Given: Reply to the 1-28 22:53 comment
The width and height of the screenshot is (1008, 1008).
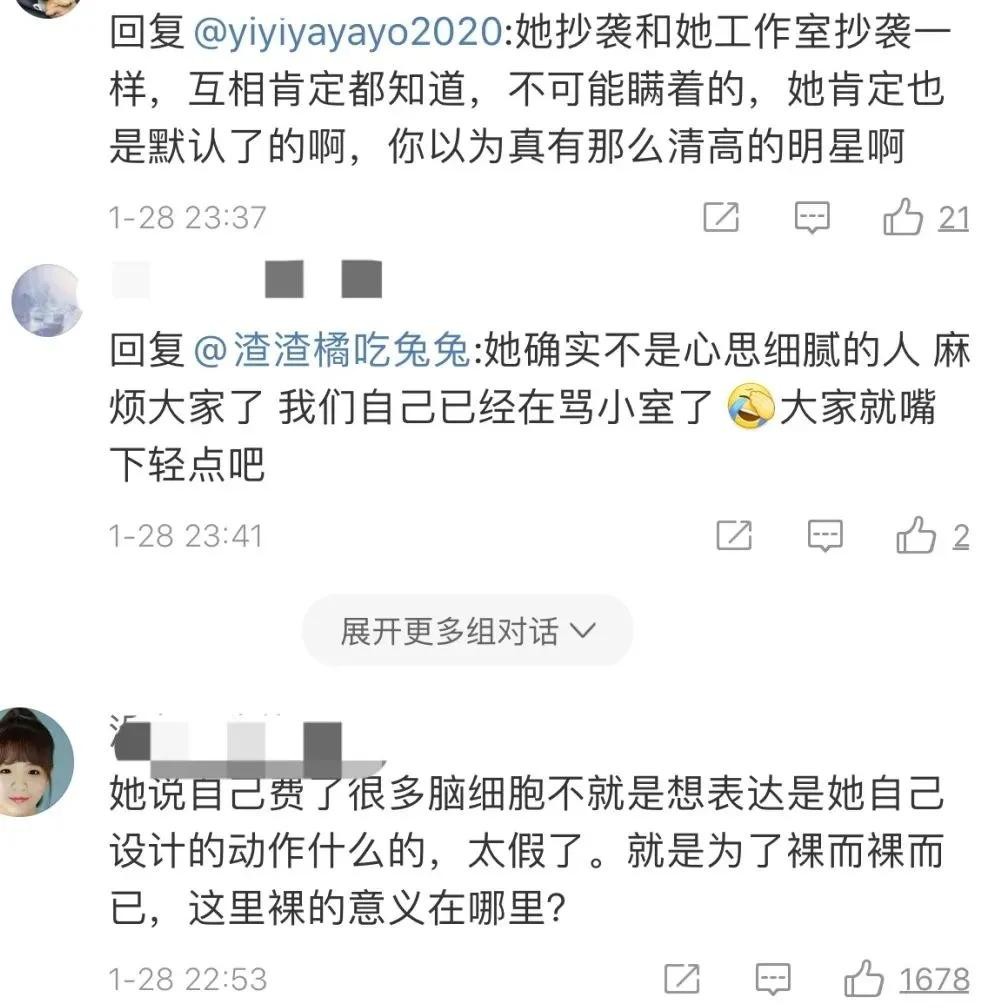Looking at the screenshot, I should coord(772,978).
